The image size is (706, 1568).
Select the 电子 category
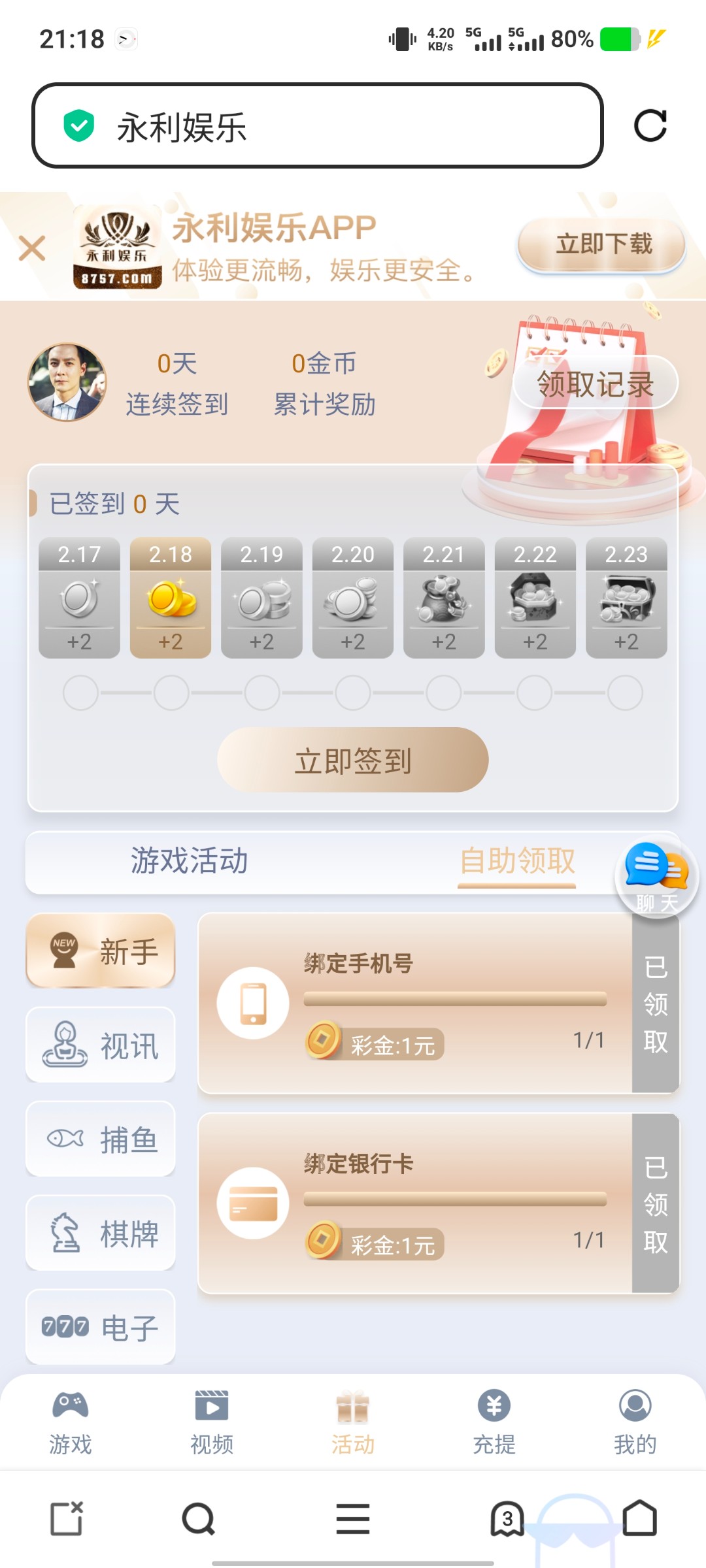point(101,1328)
